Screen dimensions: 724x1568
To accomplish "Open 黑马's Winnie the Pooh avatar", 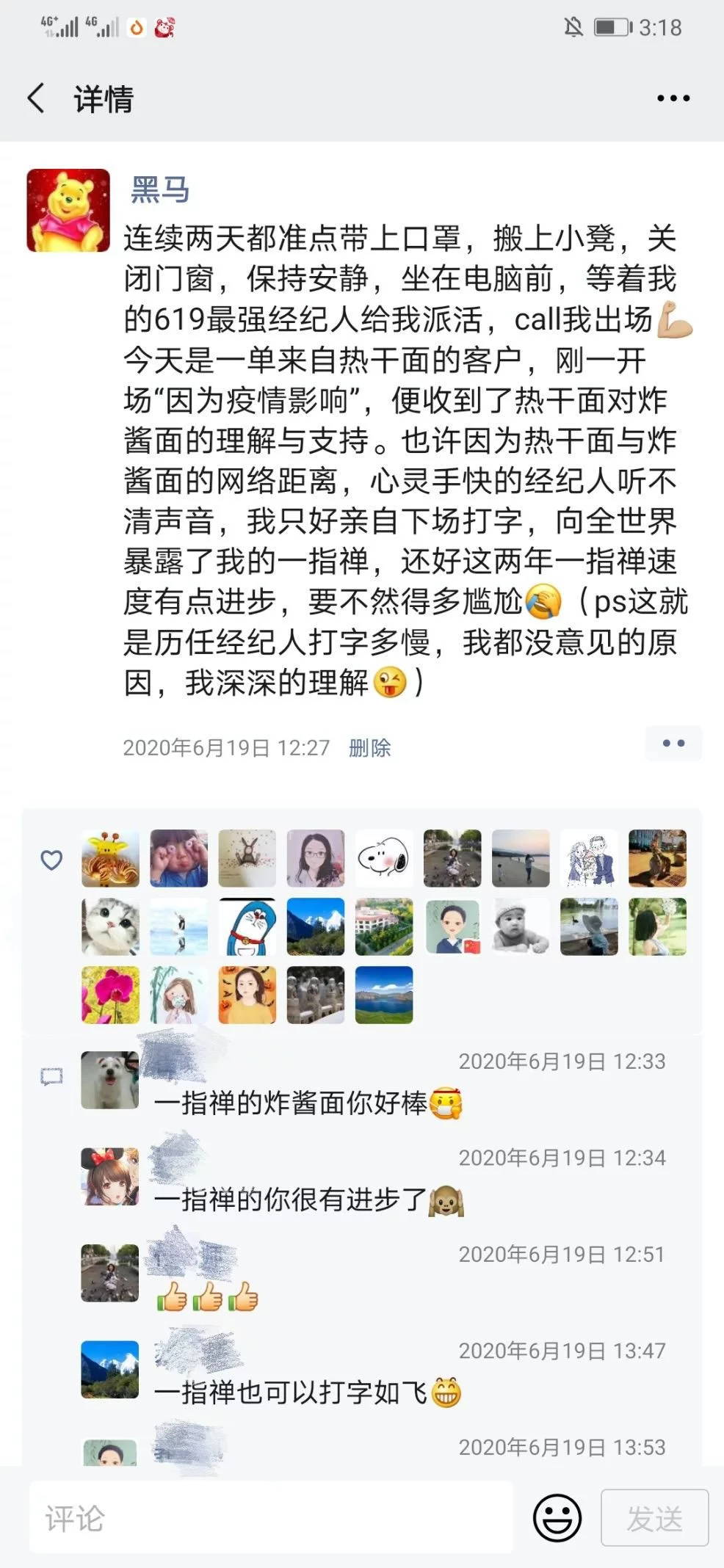I will point(68,211).
